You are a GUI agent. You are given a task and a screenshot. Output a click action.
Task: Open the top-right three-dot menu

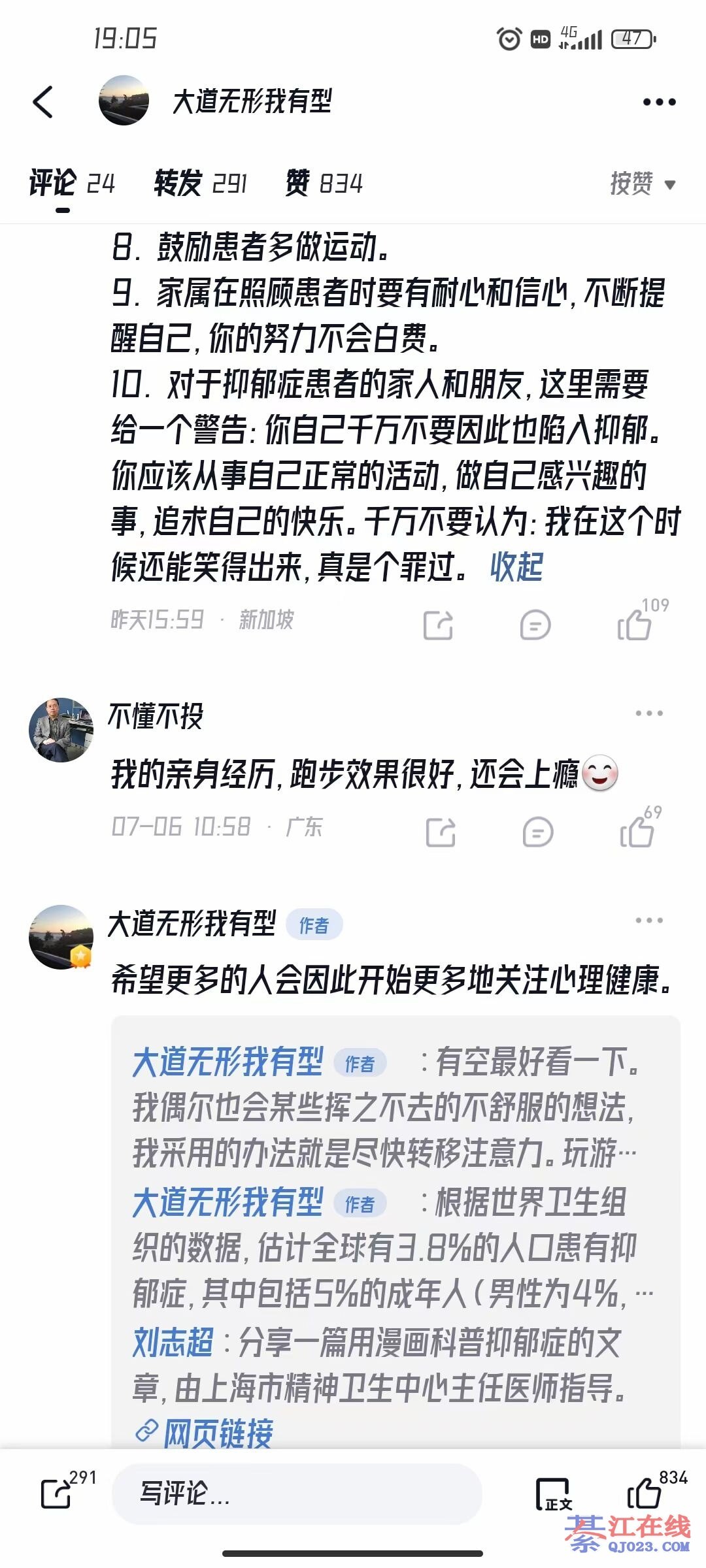coord(659,102)
